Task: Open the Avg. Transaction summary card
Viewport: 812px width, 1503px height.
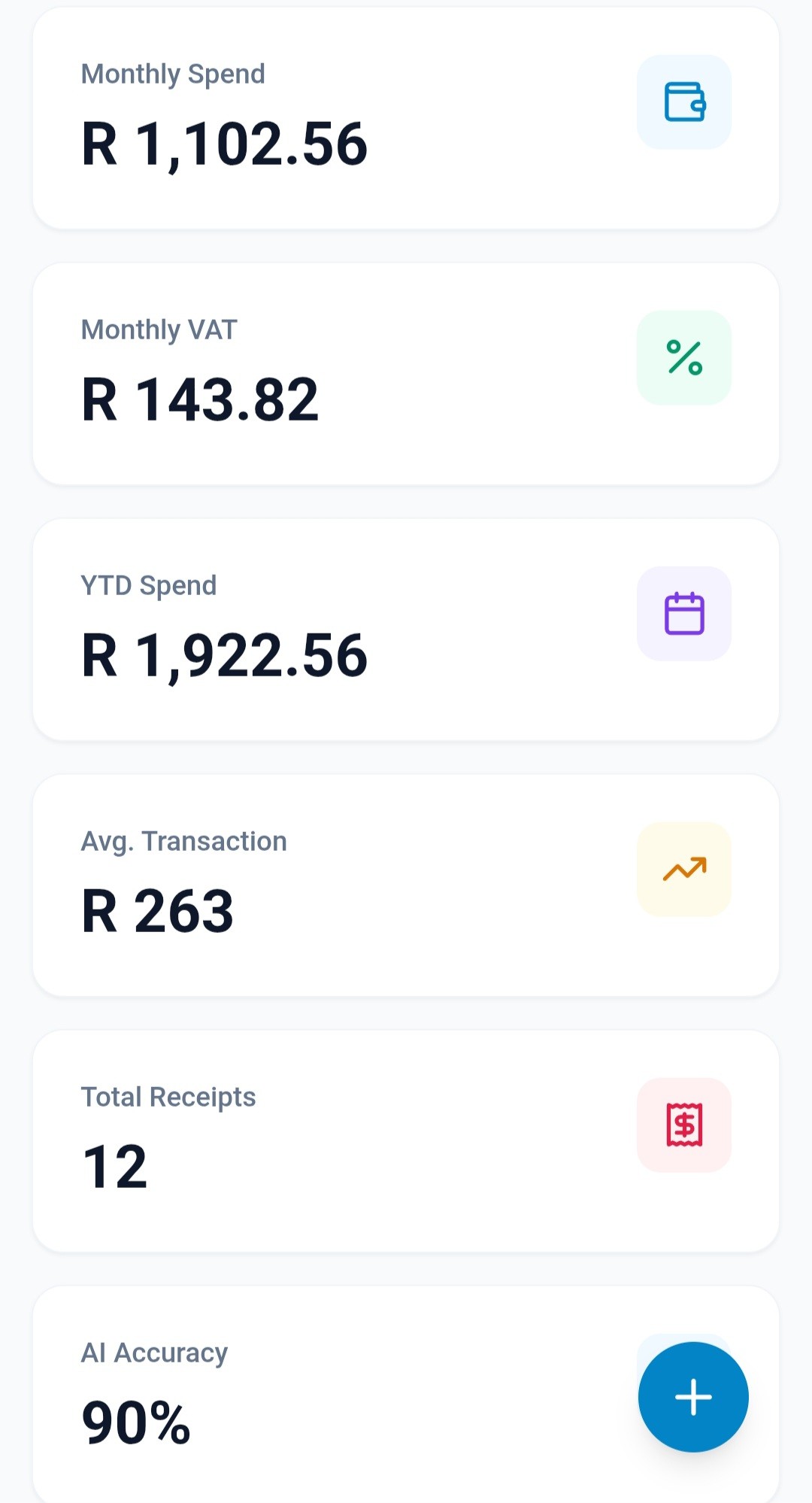Action: pos(406,884)
